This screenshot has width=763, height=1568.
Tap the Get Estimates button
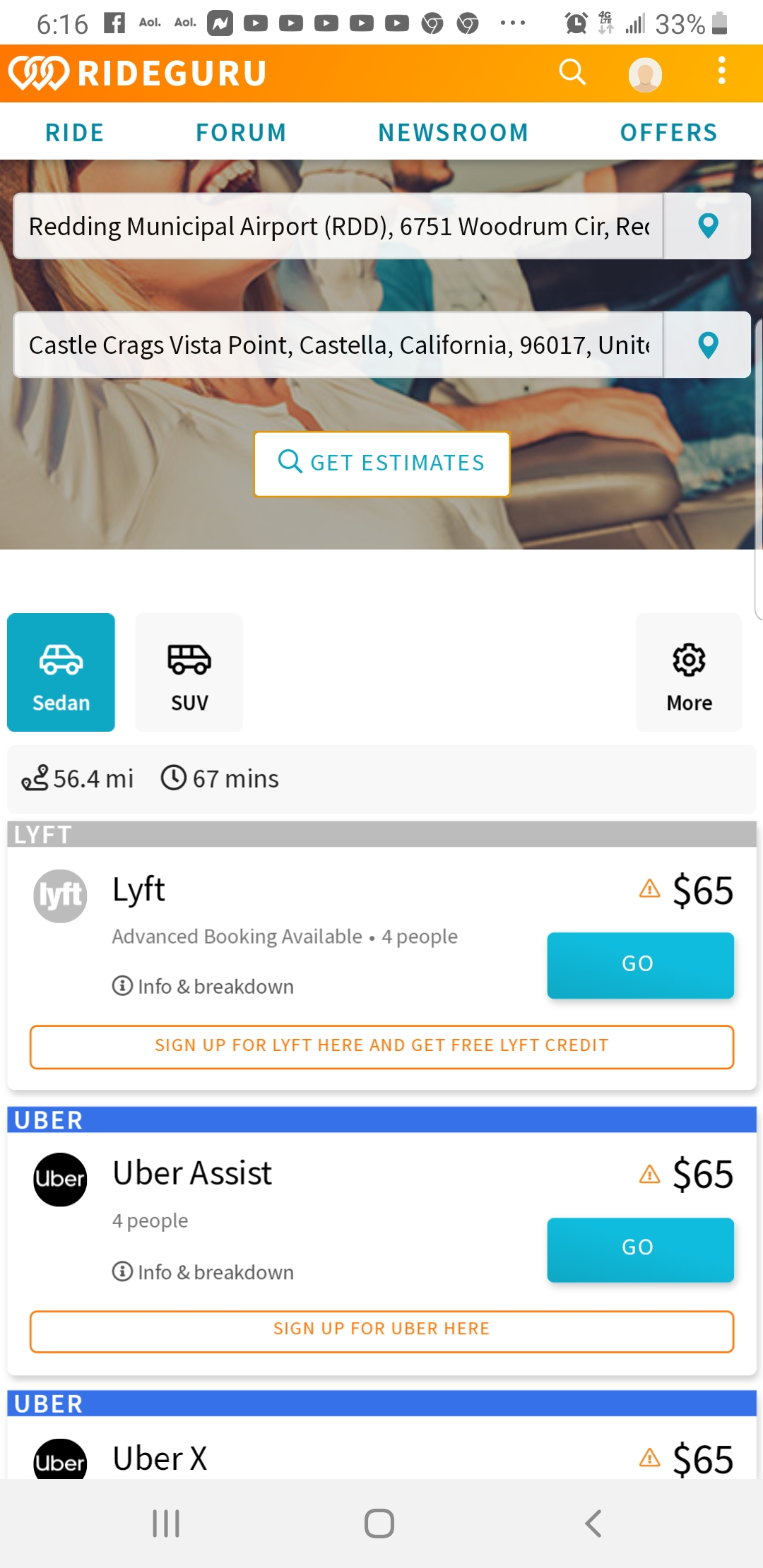(381, 463)
